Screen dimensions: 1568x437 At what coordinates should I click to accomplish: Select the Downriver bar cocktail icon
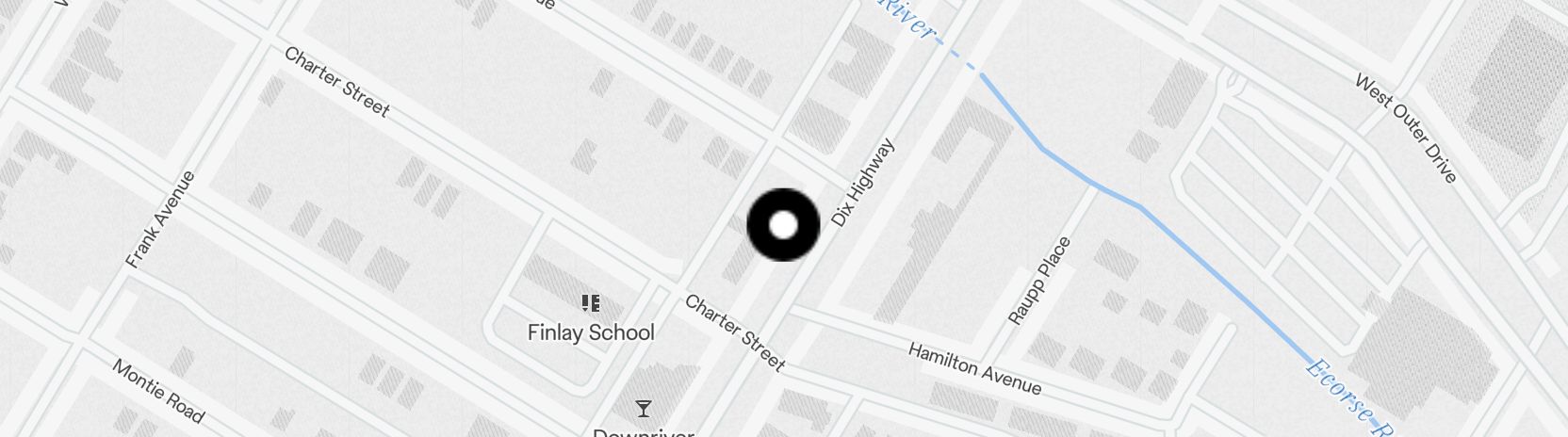pyautogui.click(x=644, y=408)
